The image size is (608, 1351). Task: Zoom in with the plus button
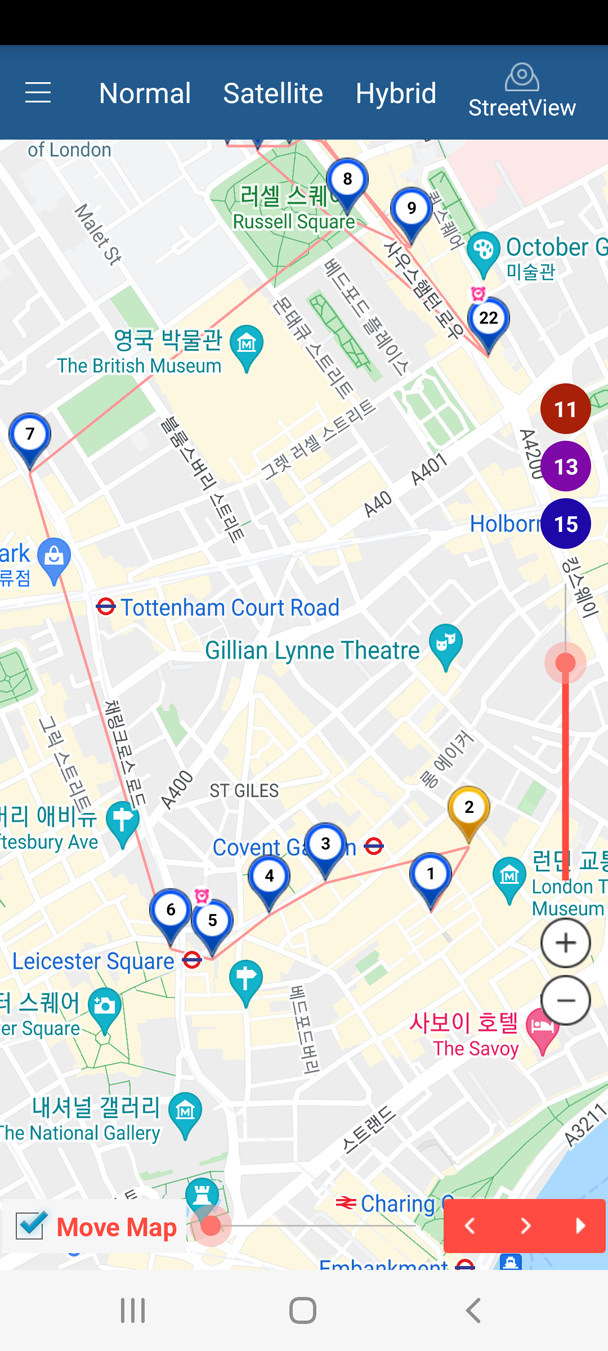(566, 943)
